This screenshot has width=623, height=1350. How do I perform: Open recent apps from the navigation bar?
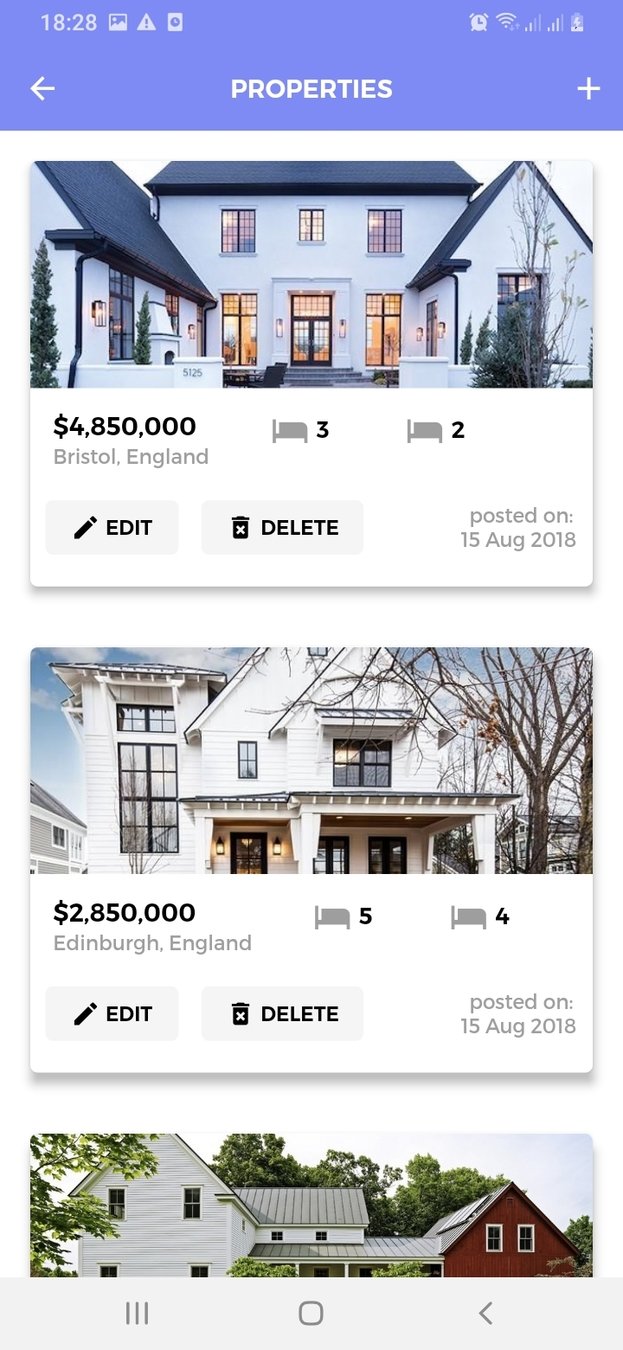[137, 1313]
